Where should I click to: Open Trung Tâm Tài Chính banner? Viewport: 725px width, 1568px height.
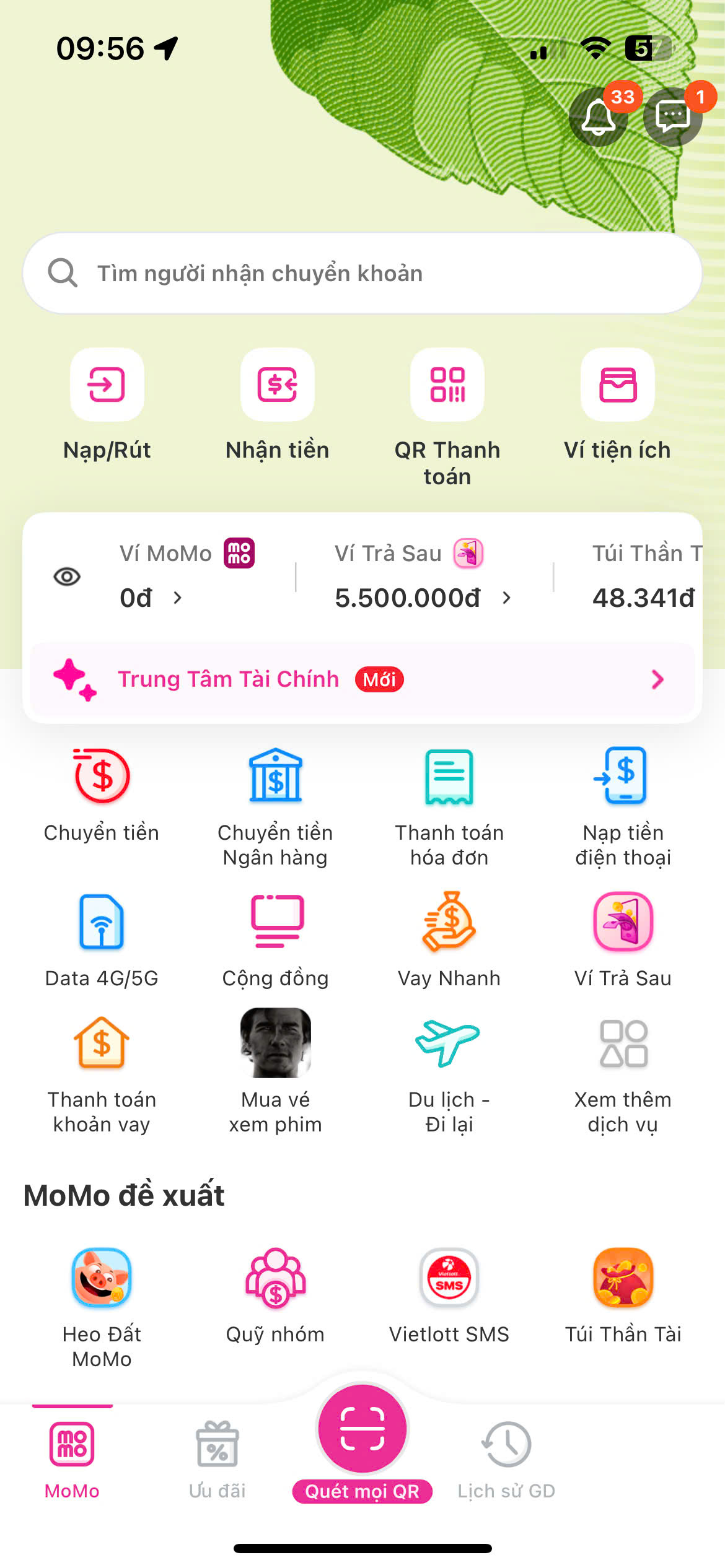pyautogui.click(x=362, y=679)
